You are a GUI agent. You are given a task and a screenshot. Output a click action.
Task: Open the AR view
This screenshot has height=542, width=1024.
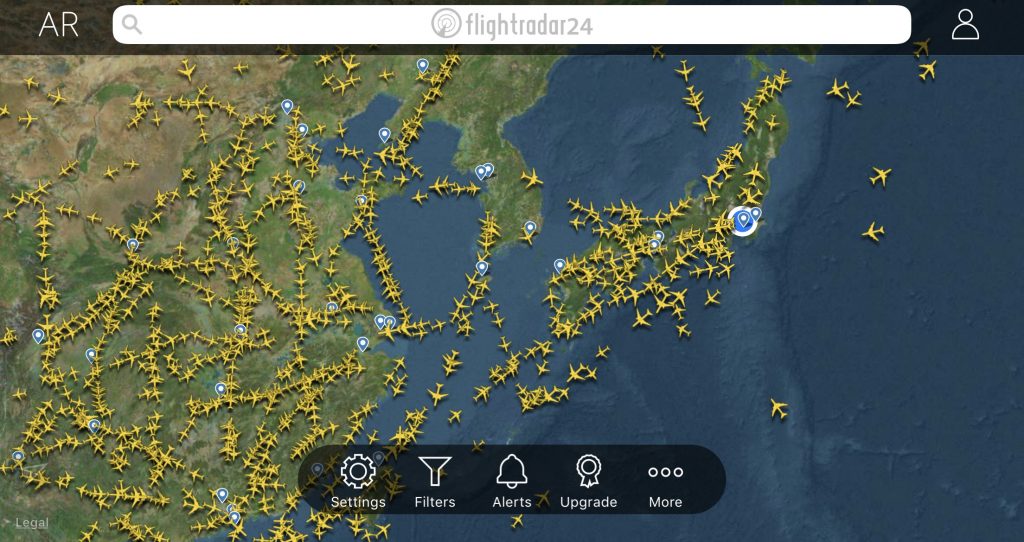click(58, 25)
